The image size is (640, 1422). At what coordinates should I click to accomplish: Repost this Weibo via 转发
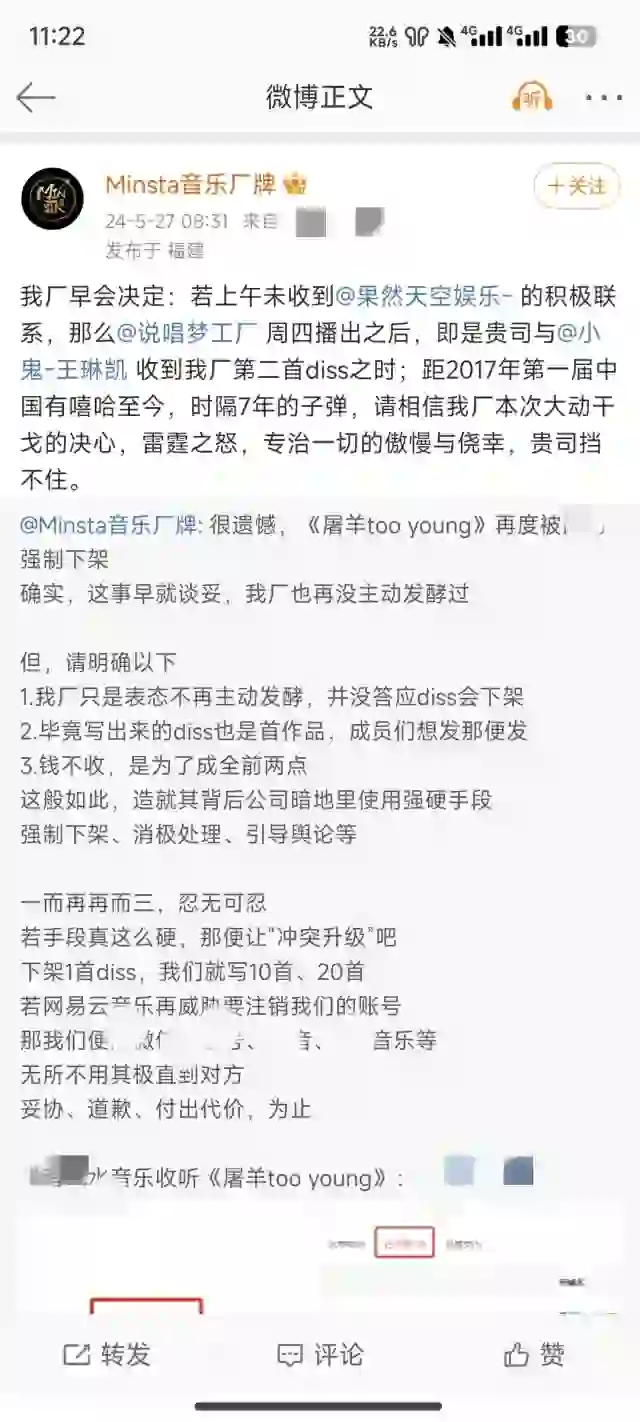click(107, 1354)
